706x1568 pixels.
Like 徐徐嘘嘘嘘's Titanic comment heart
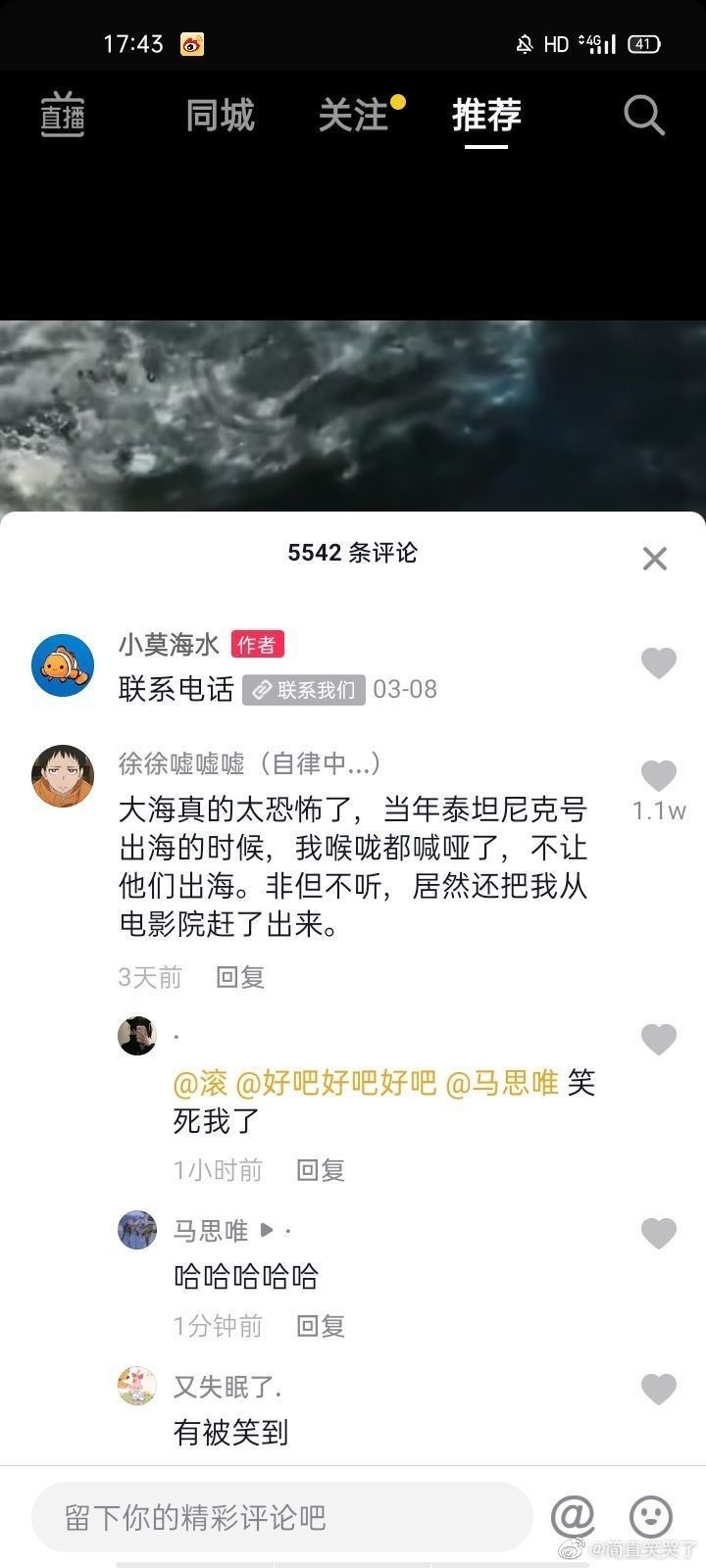click(658, 774)
